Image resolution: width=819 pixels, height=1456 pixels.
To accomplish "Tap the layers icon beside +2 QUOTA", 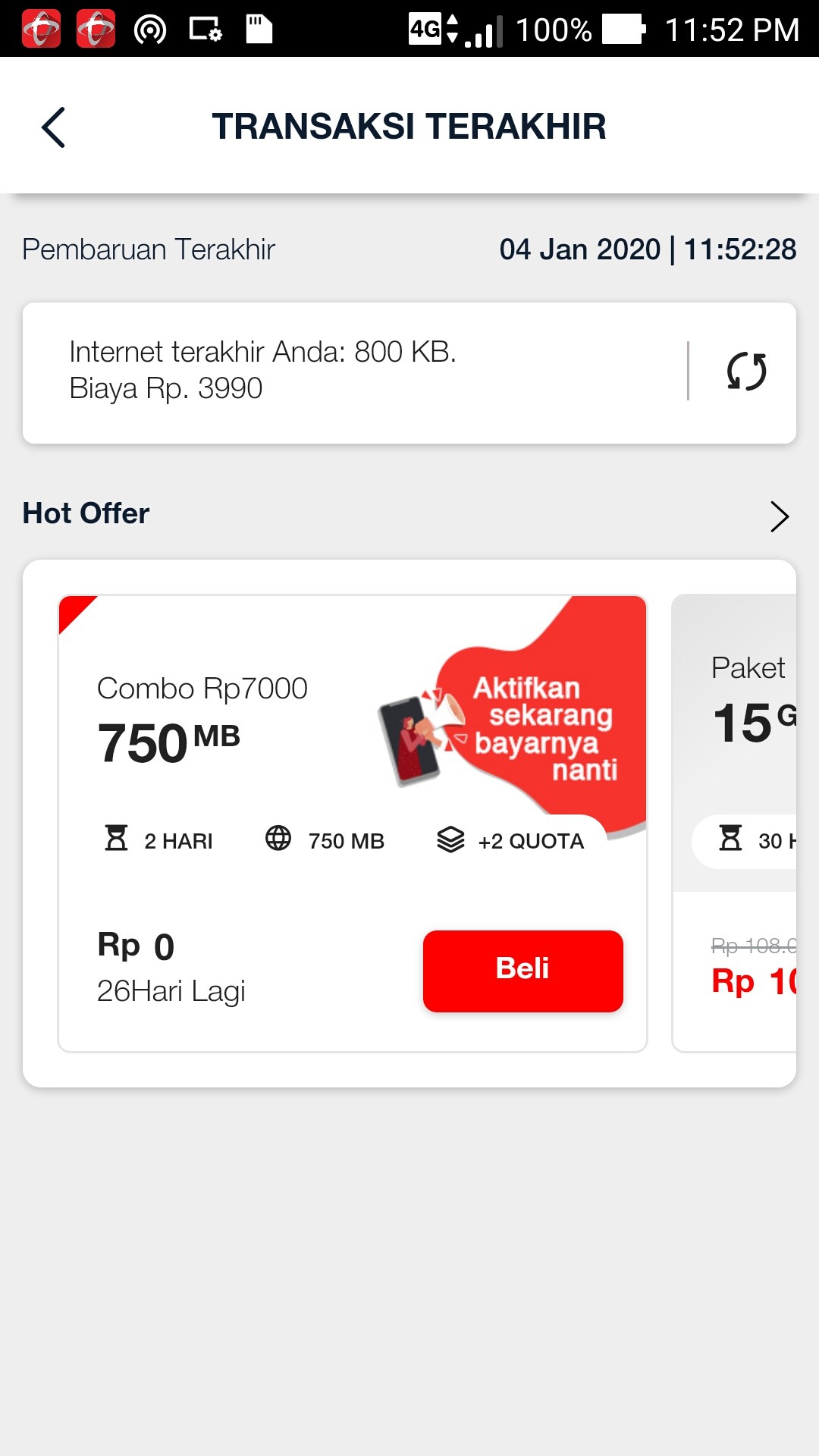I will (x=450, y=839).
